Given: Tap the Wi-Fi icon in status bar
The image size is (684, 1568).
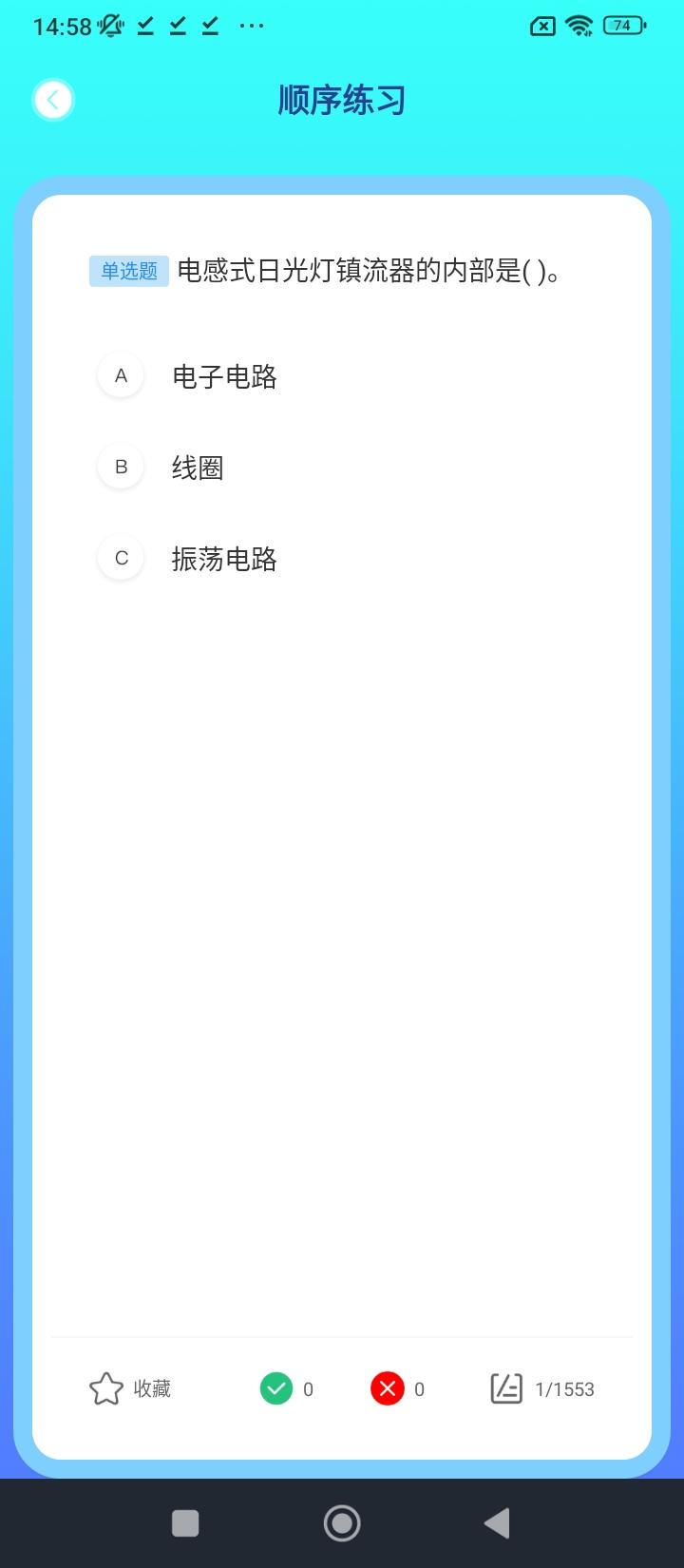Looking at the screenshot, I should click(579, 26).
